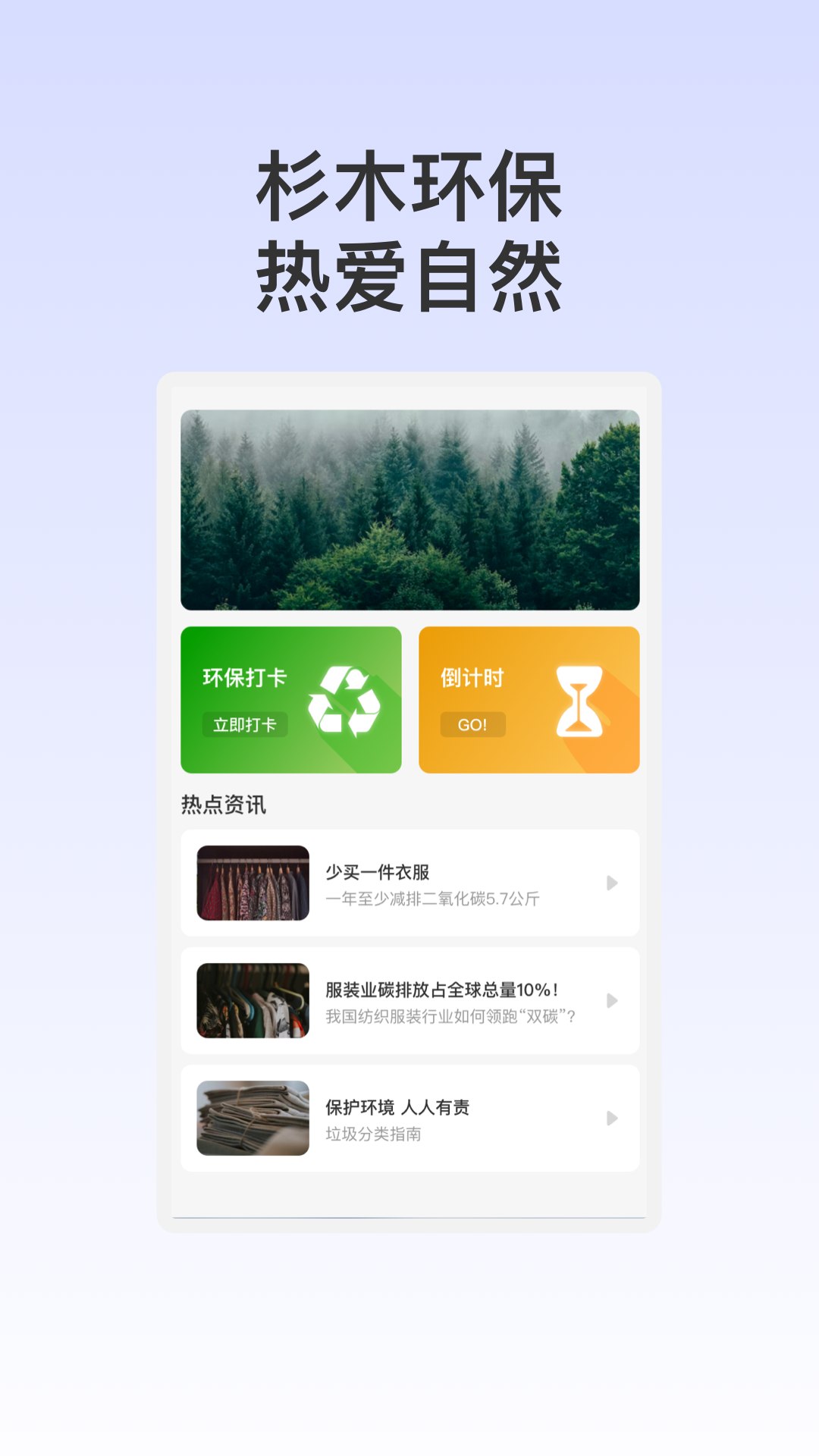Tap the orange 倒计时 card
The height and width of the screenshot is (1456, 819).
(529, 698)
